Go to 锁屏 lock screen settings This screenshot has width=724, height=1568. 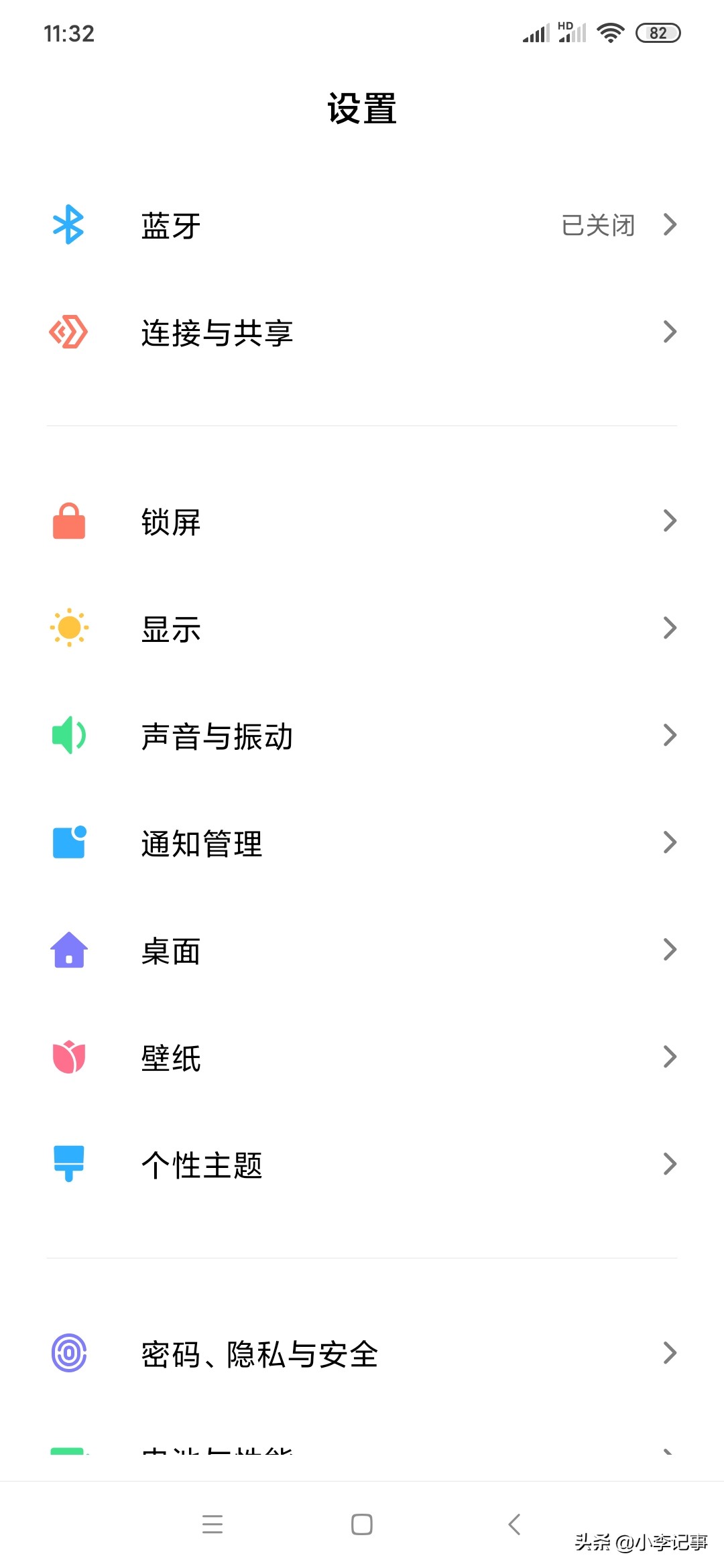point(362,521)
